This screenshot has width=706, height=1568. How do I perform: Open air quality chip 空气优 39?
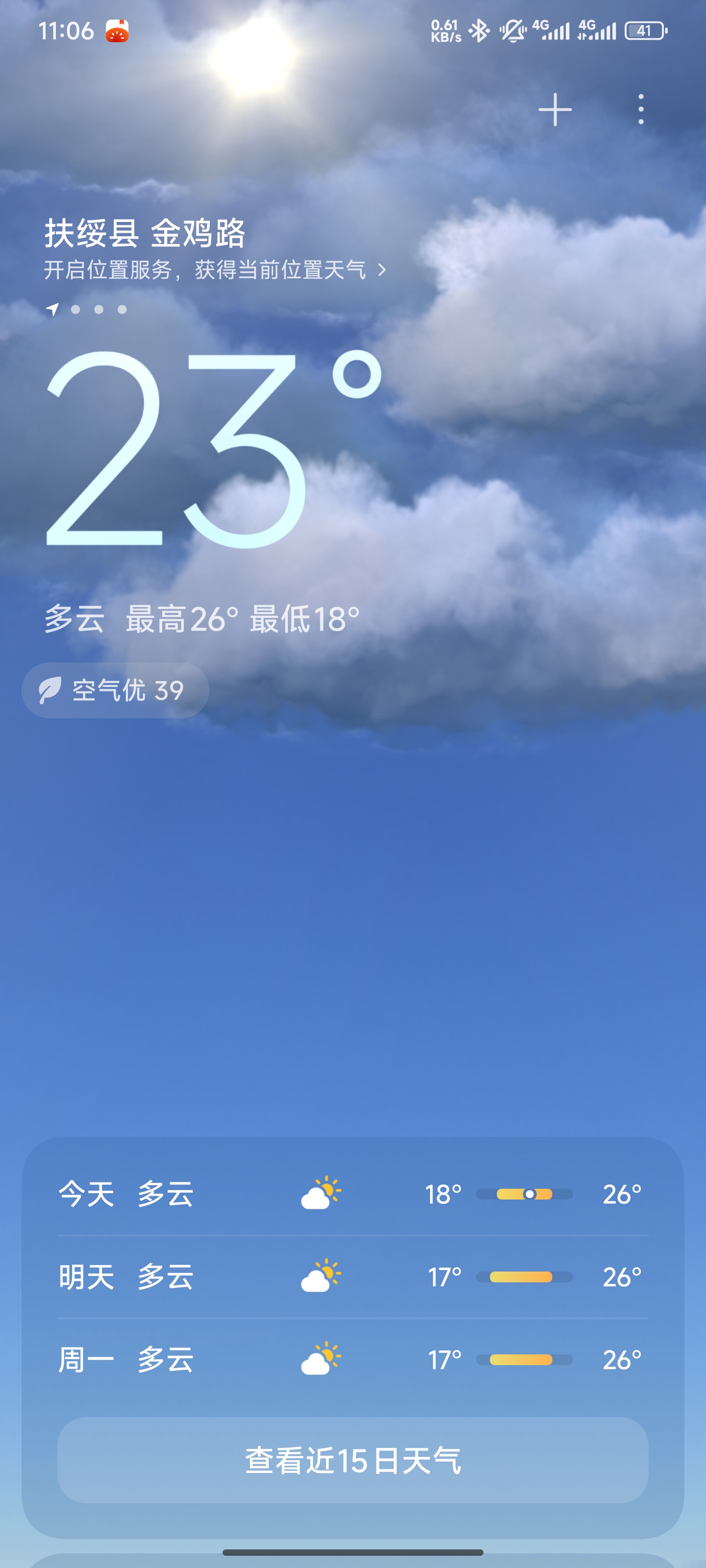point(115,690)
